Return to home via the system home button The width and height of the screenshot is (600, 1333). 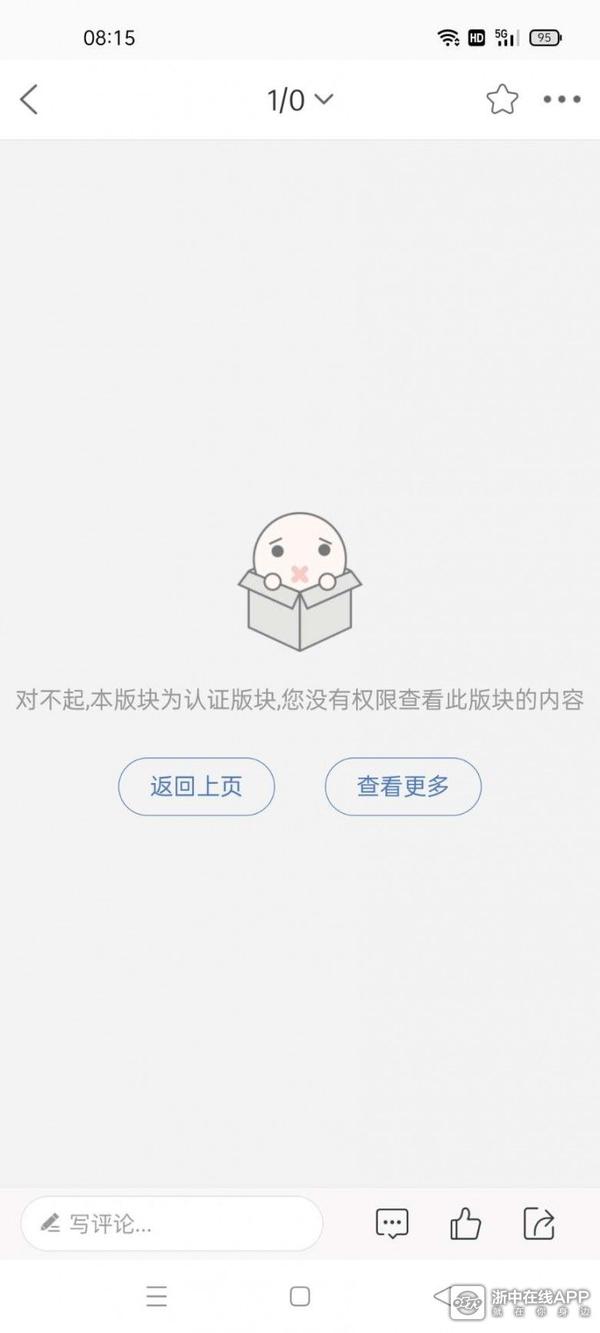(299, 1297)
